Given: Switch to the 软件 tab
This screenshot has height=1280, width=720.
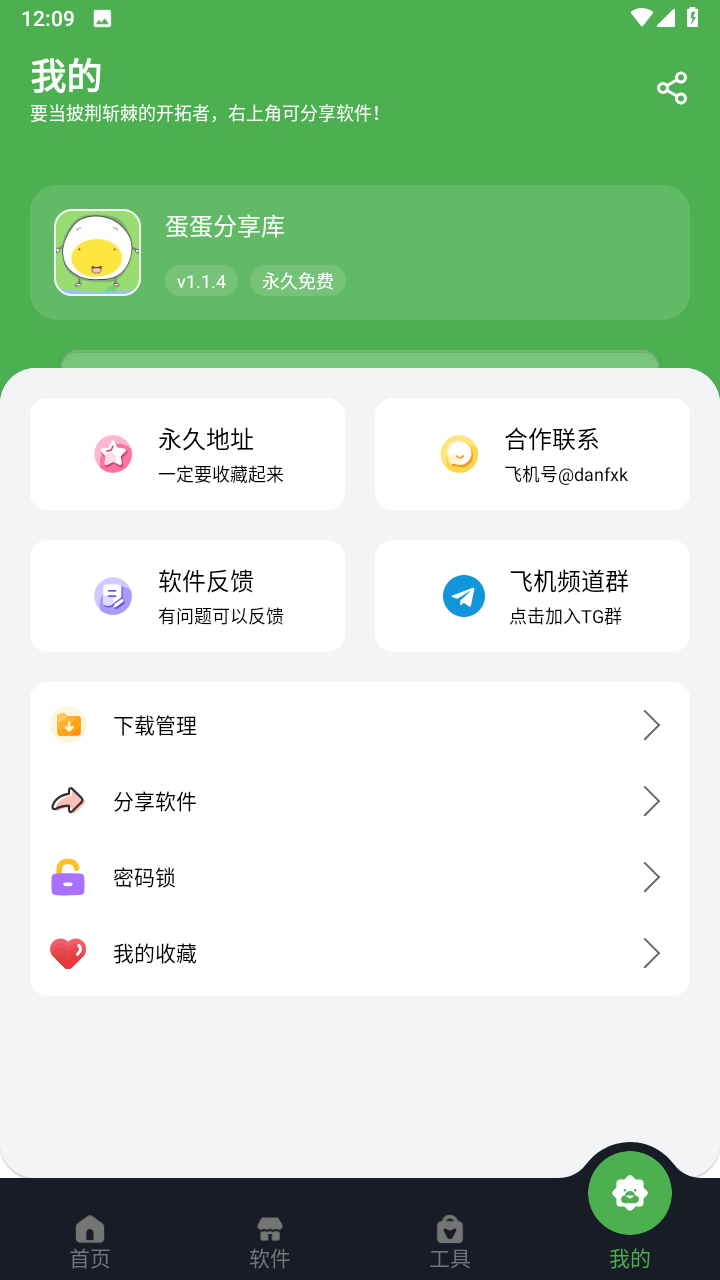Looking at the screenshot, I should tap(270, 1242).
